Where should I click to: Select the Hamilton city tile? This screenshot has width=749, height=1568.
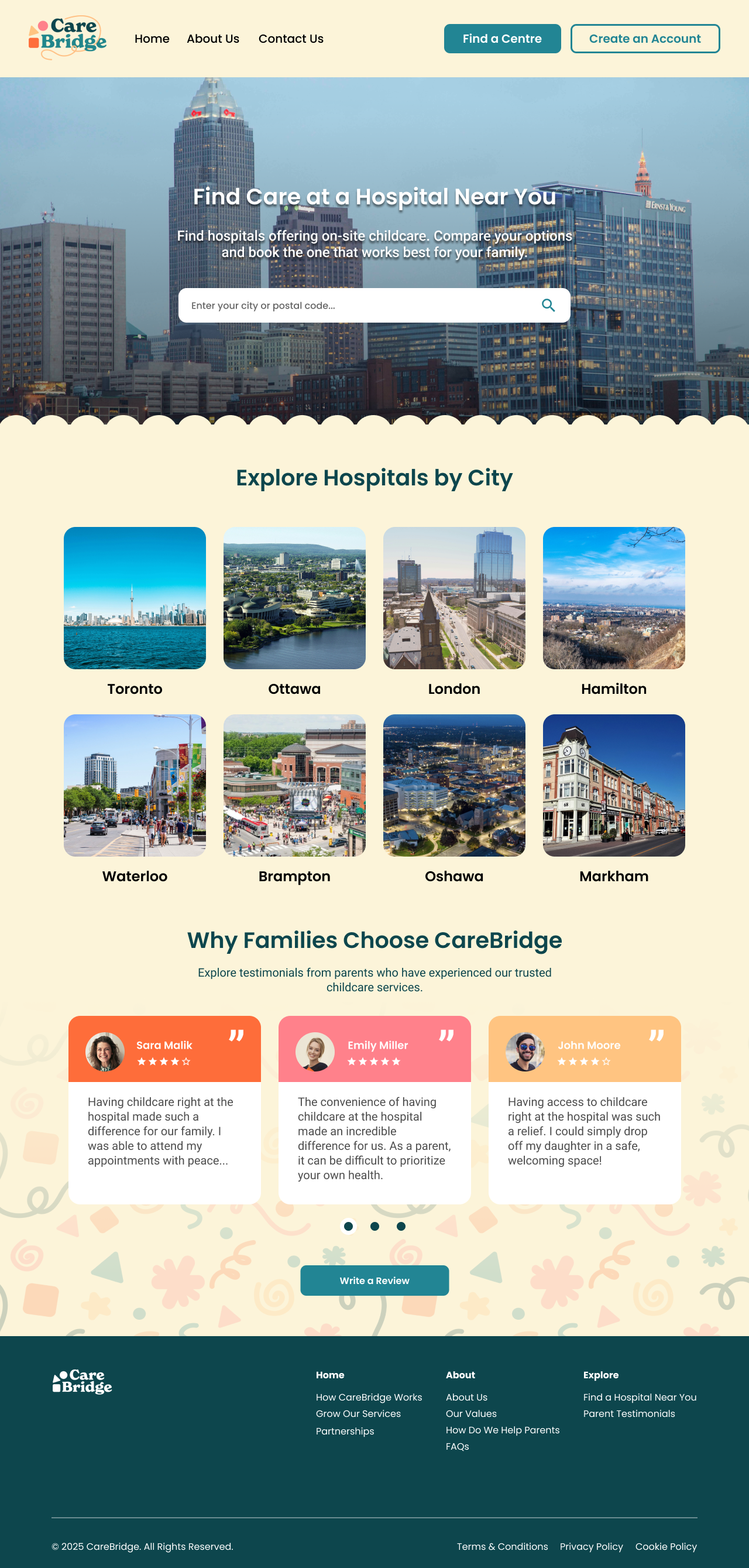point(614,612)
